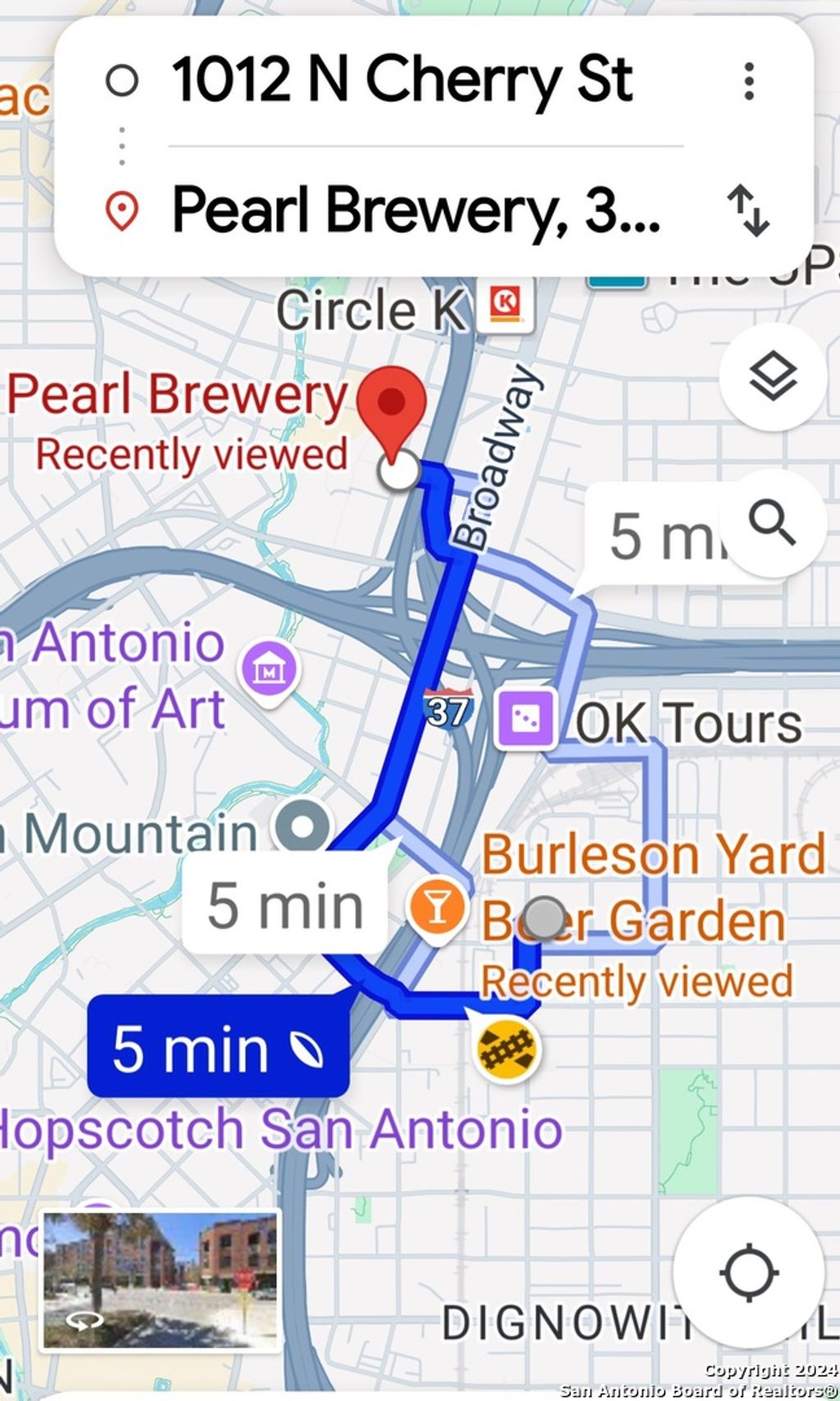840x1401 pixels.
Task: Open the OK Tours map marker
Action: point(525,720)
